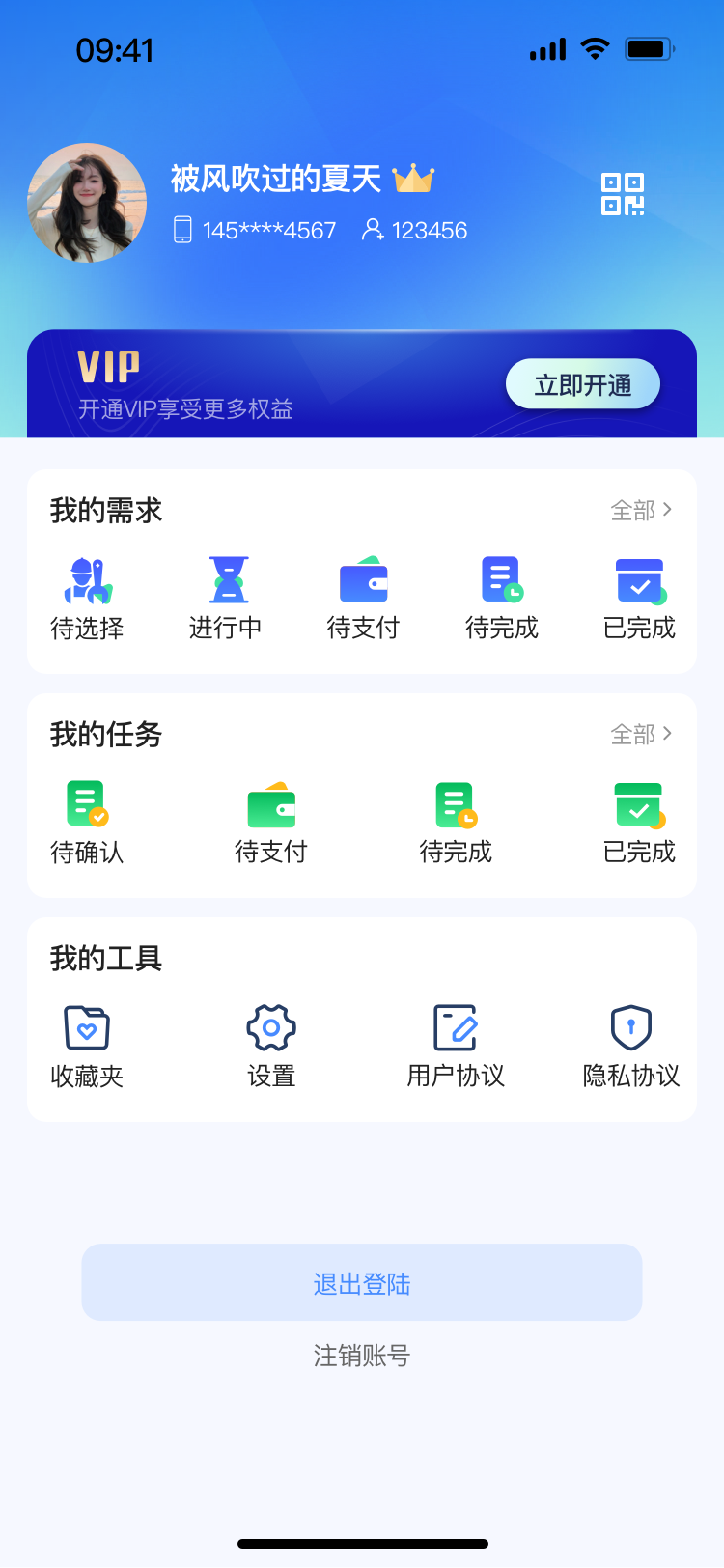Tap 退出登陆 to log out

(x=362, y=1282)
